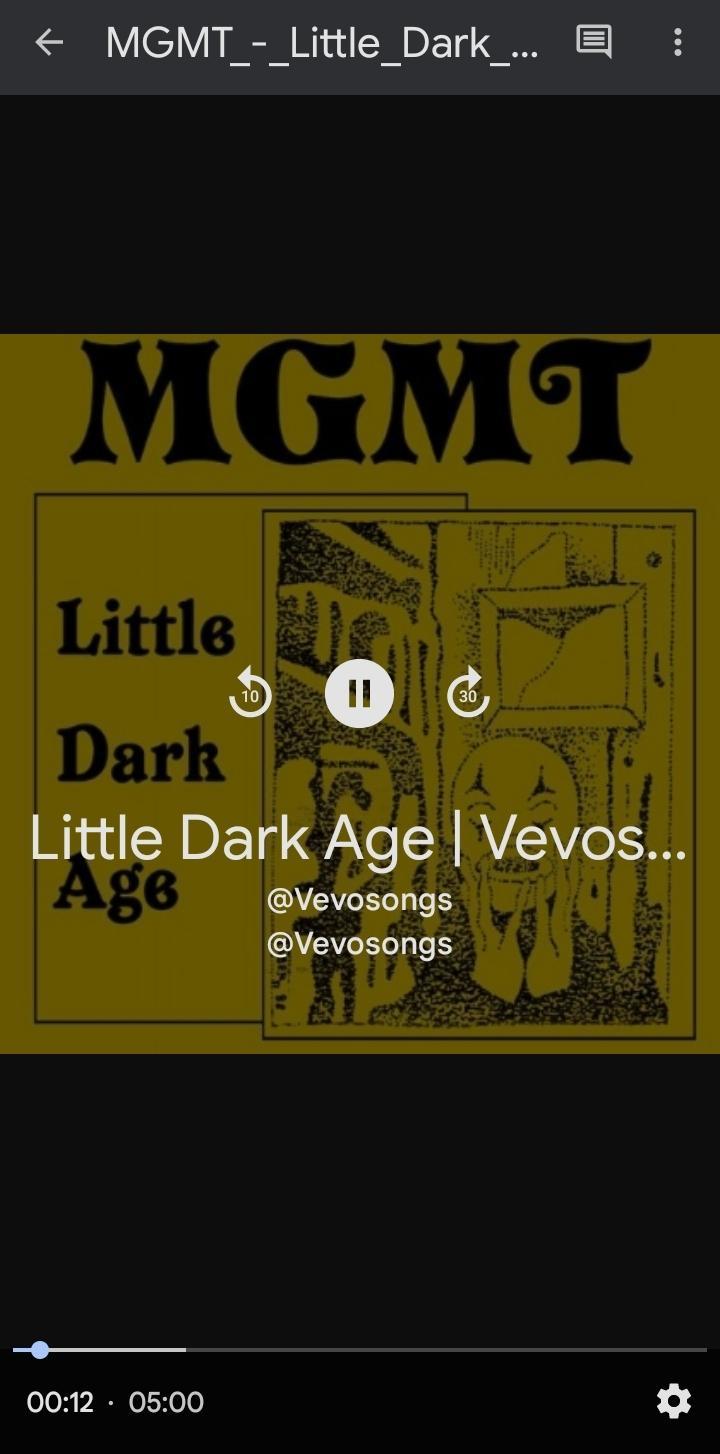Go back from the audio player
This screenshot has width=720, height=1454.
48,42
